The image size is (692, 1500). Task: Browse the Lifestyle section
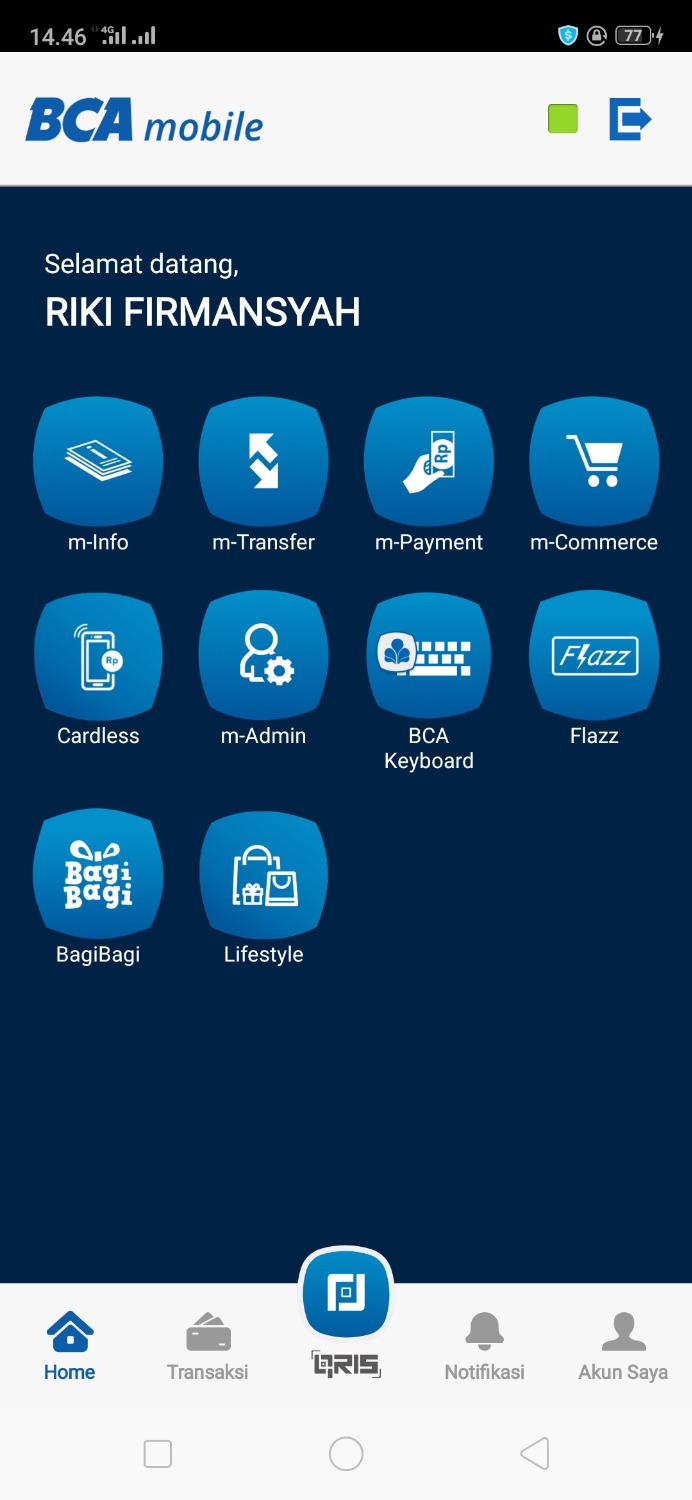click(263, 873)
